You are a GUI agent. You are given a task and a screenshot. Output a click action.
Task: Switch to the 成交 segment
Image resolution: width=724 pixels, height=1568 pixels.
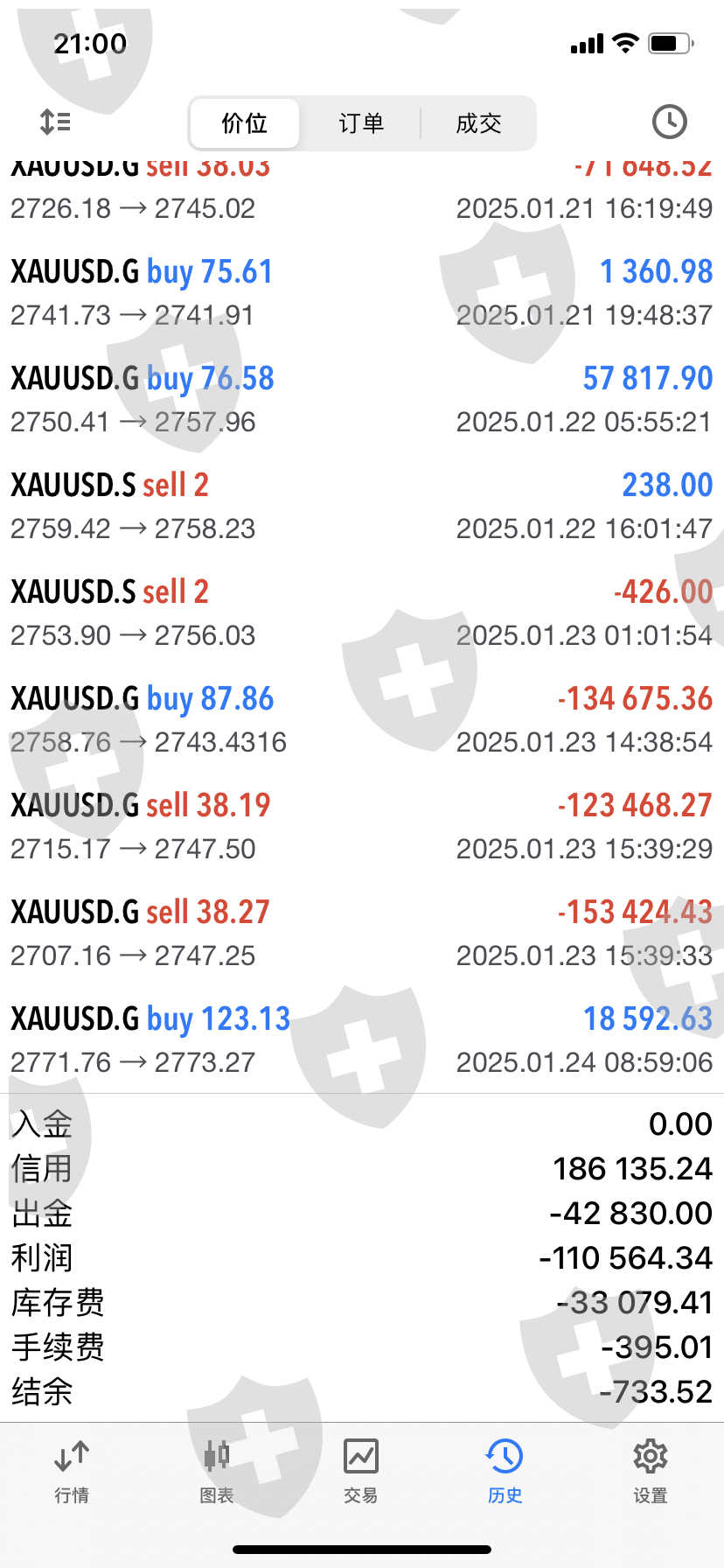478,123
